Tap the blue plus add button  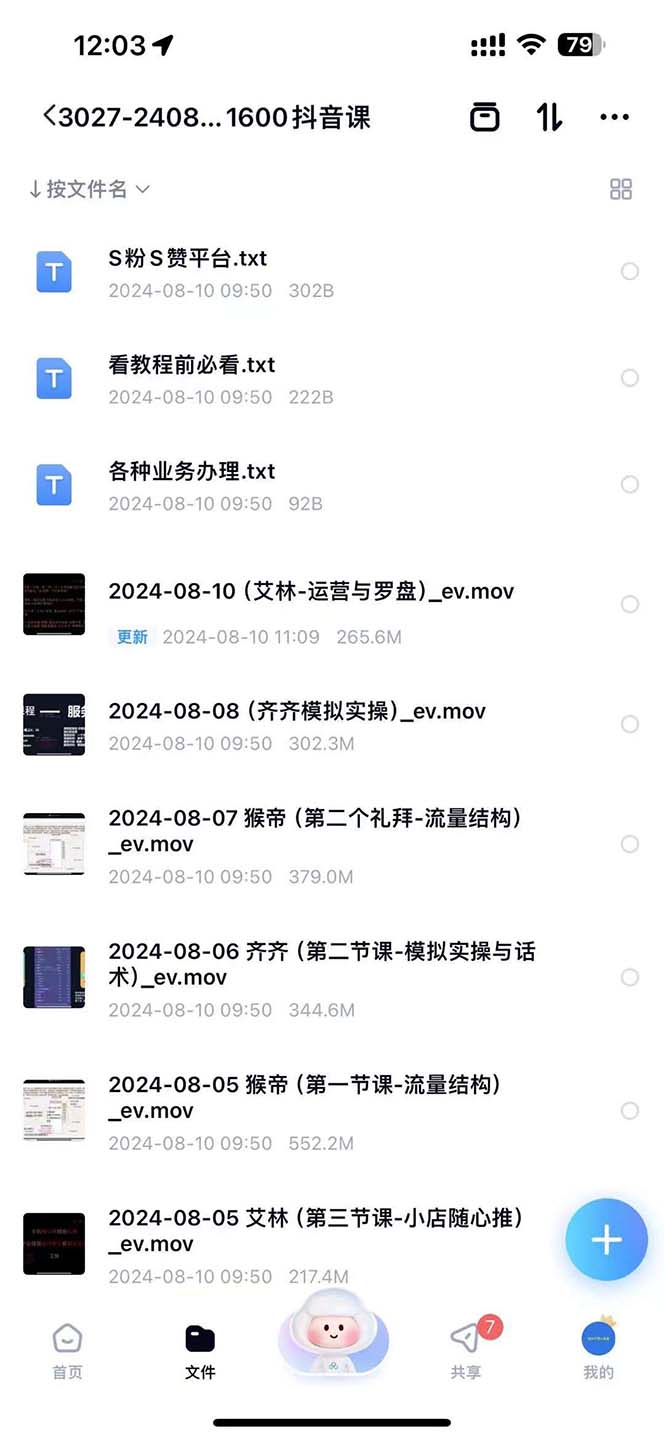606,1240
